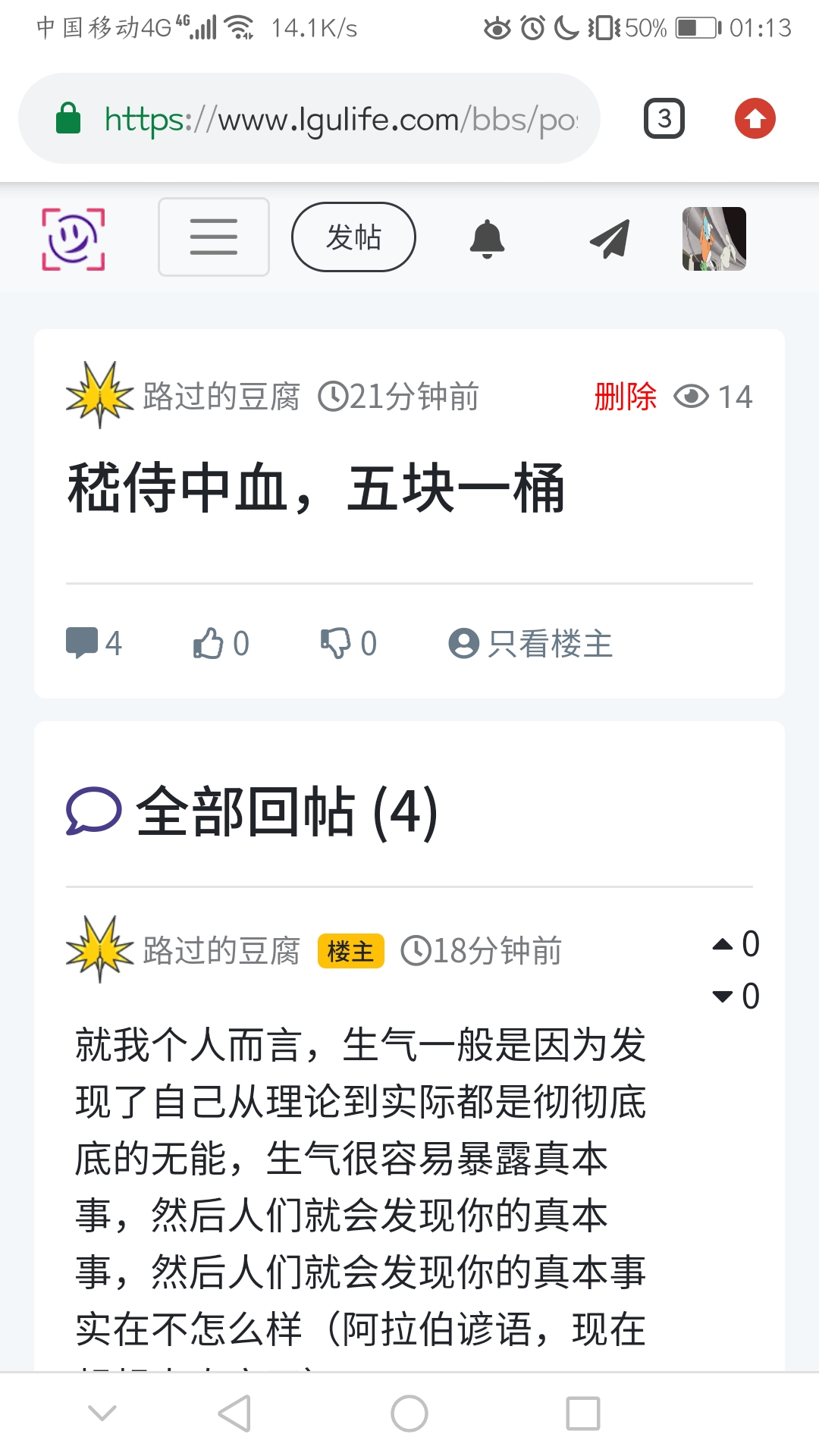Go back with the system back button

click(x=234, y=1414)
